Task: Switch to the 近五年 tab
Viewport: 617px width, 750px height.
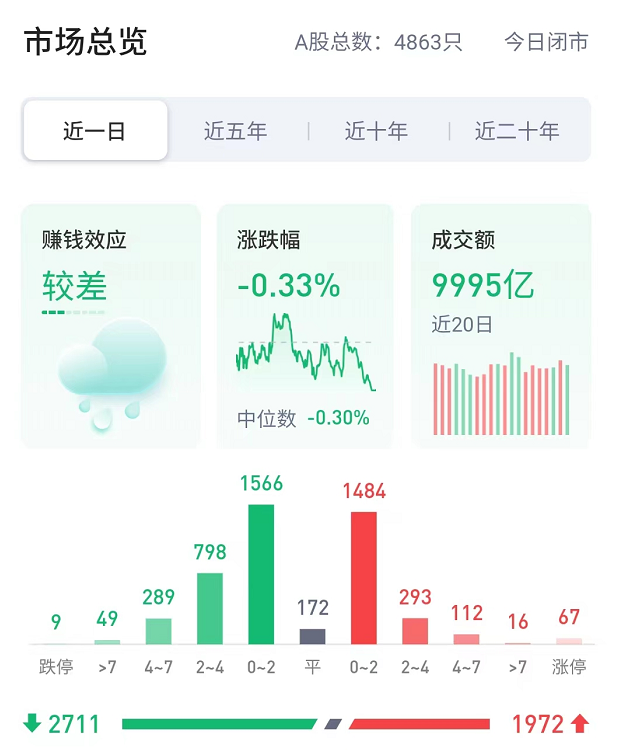Action: [x=236, y=131]
